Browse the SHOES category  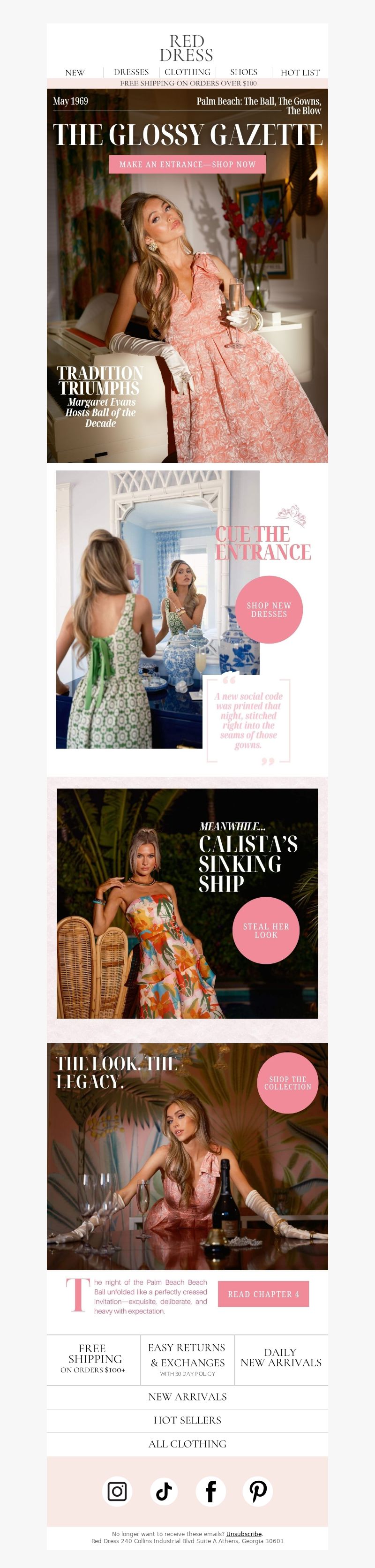click(x=243, y=72)
